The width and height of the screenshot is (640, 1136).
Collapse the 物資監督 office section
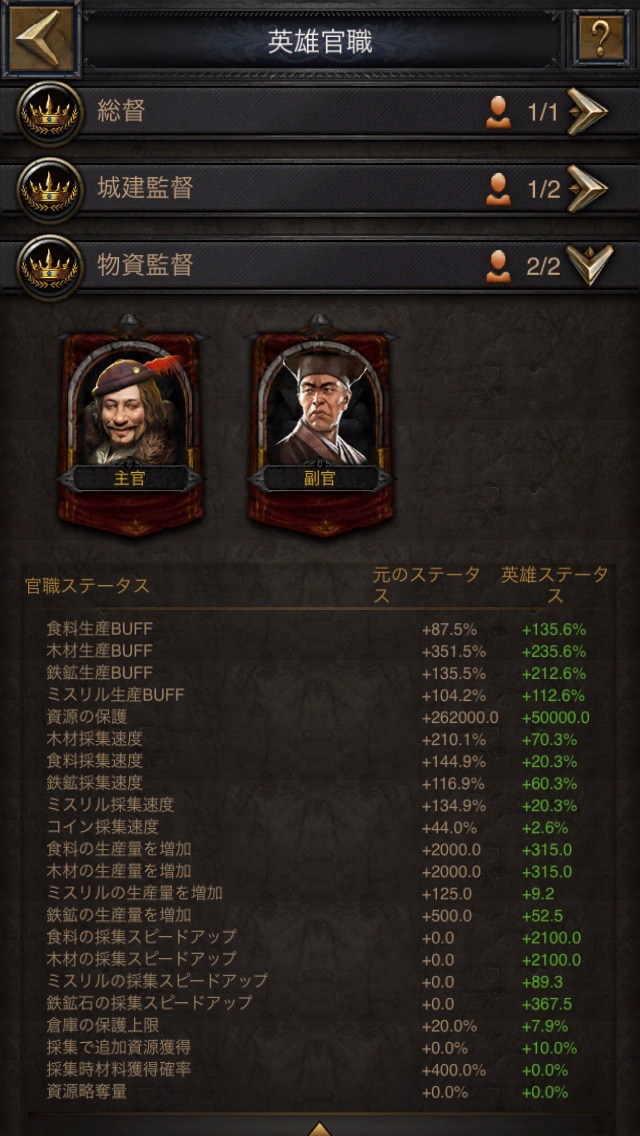point(588,265)
